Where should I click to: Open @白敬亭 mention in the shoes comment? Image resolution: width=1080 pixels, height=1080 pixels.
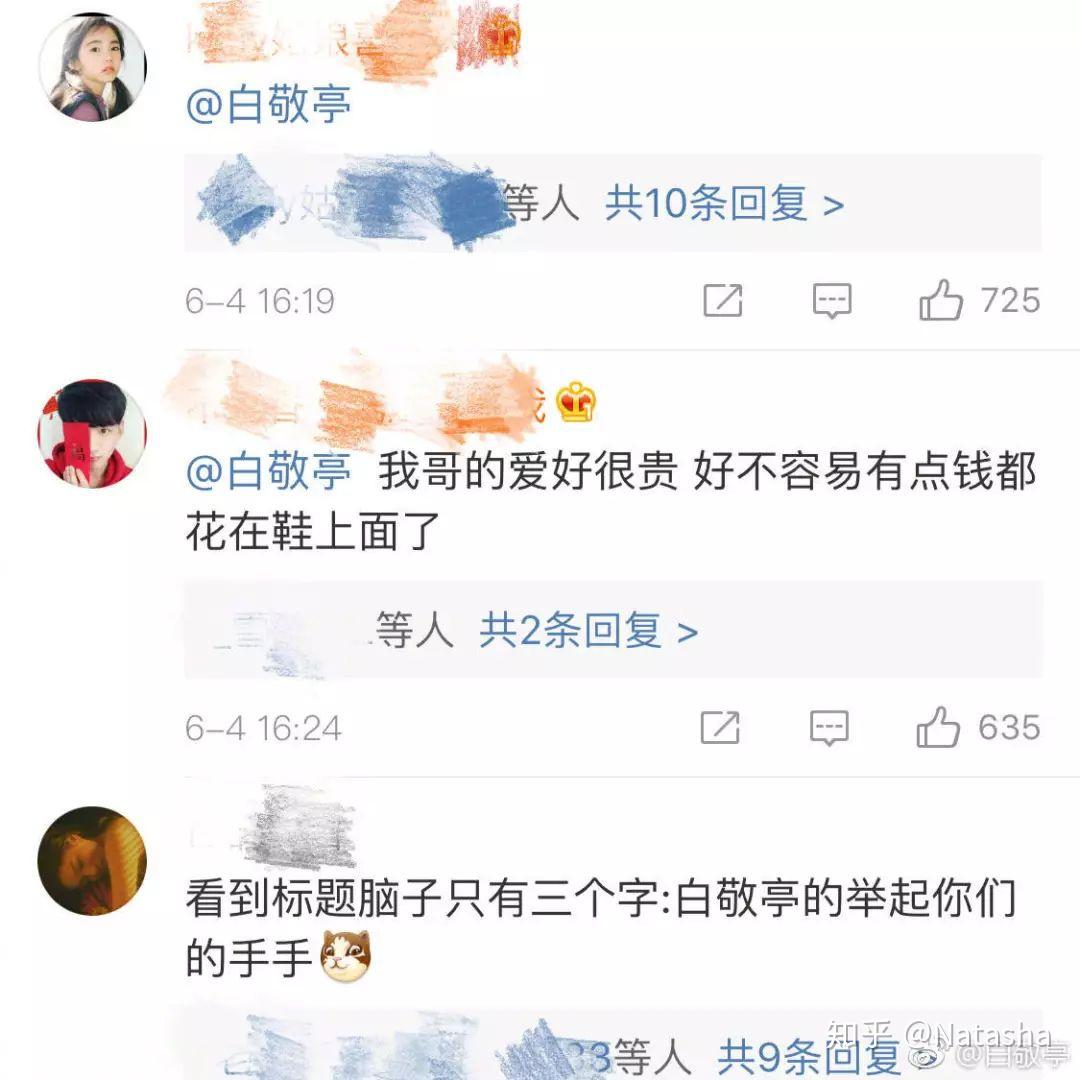pos(268,472)
